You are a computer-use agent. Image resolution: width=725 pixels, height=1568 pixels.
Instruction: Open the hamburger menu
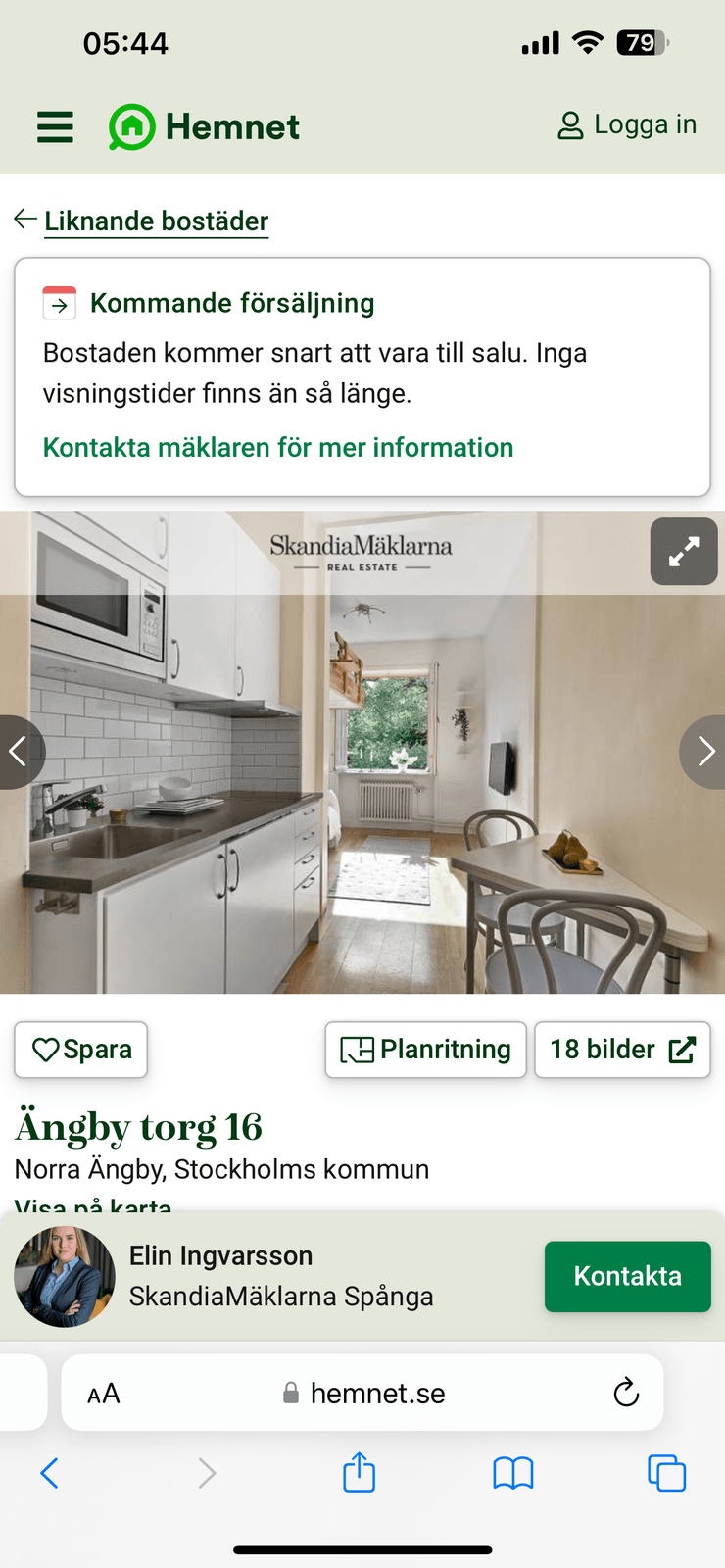[55, 127]
